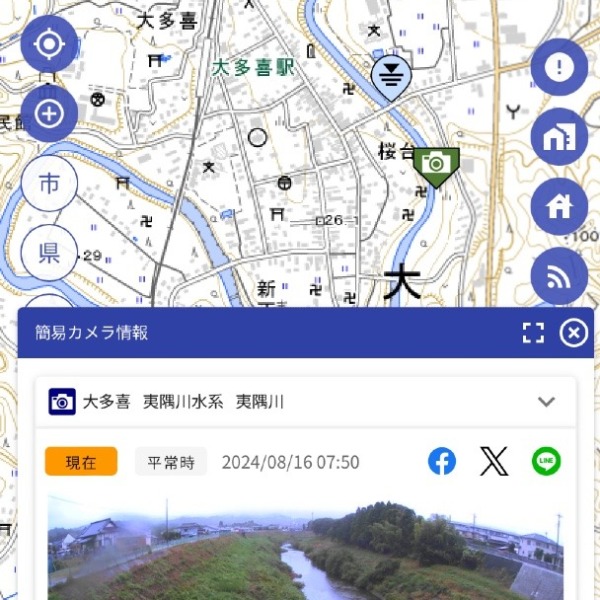Tap the green camera marker on map
This screenshot has height=600, width=600.
pyautogui.click(x=435, y=165)
